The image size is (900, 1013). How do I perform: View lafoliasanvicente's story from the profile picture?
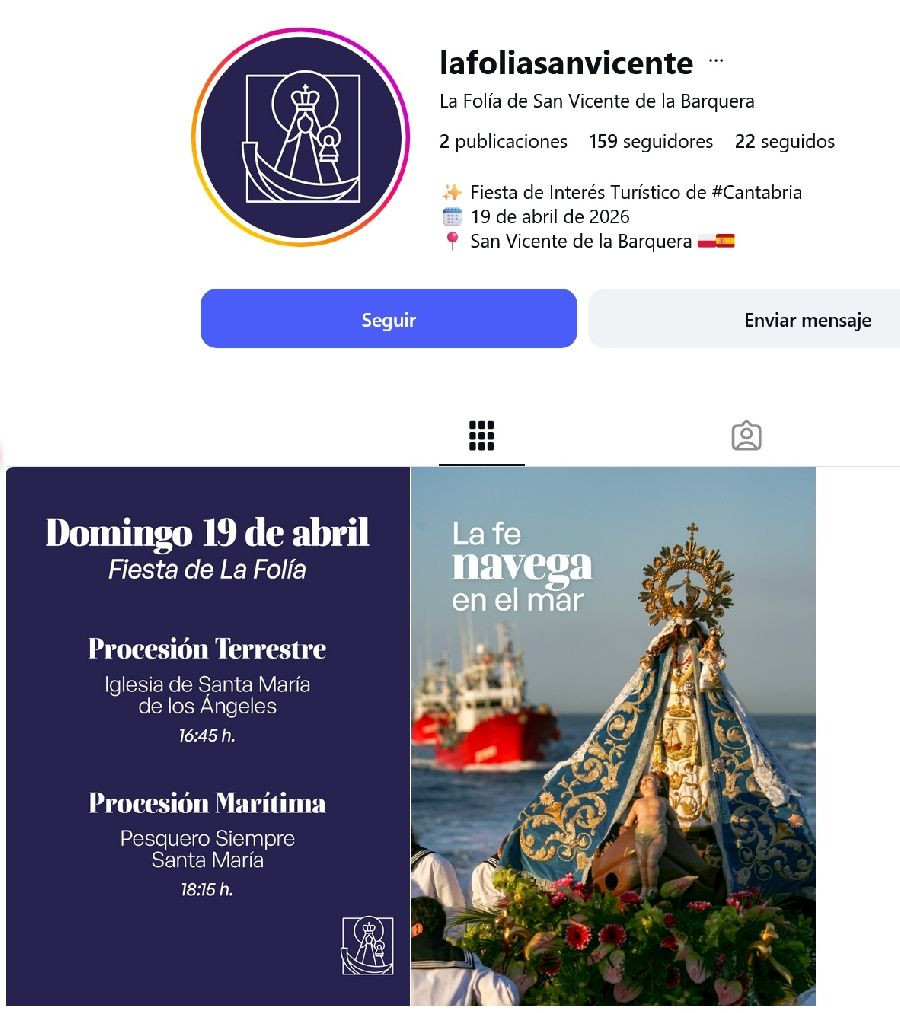tap(302, 138)
